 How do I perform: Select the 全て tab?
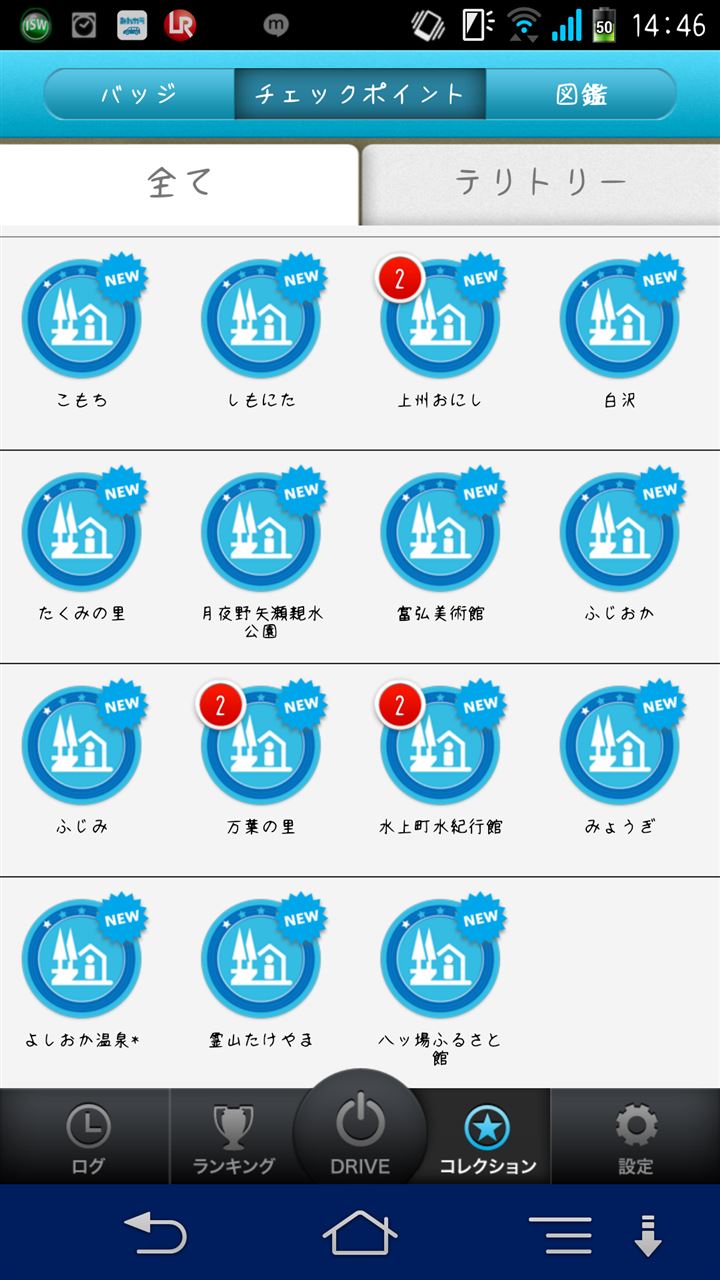pos(179,184)
